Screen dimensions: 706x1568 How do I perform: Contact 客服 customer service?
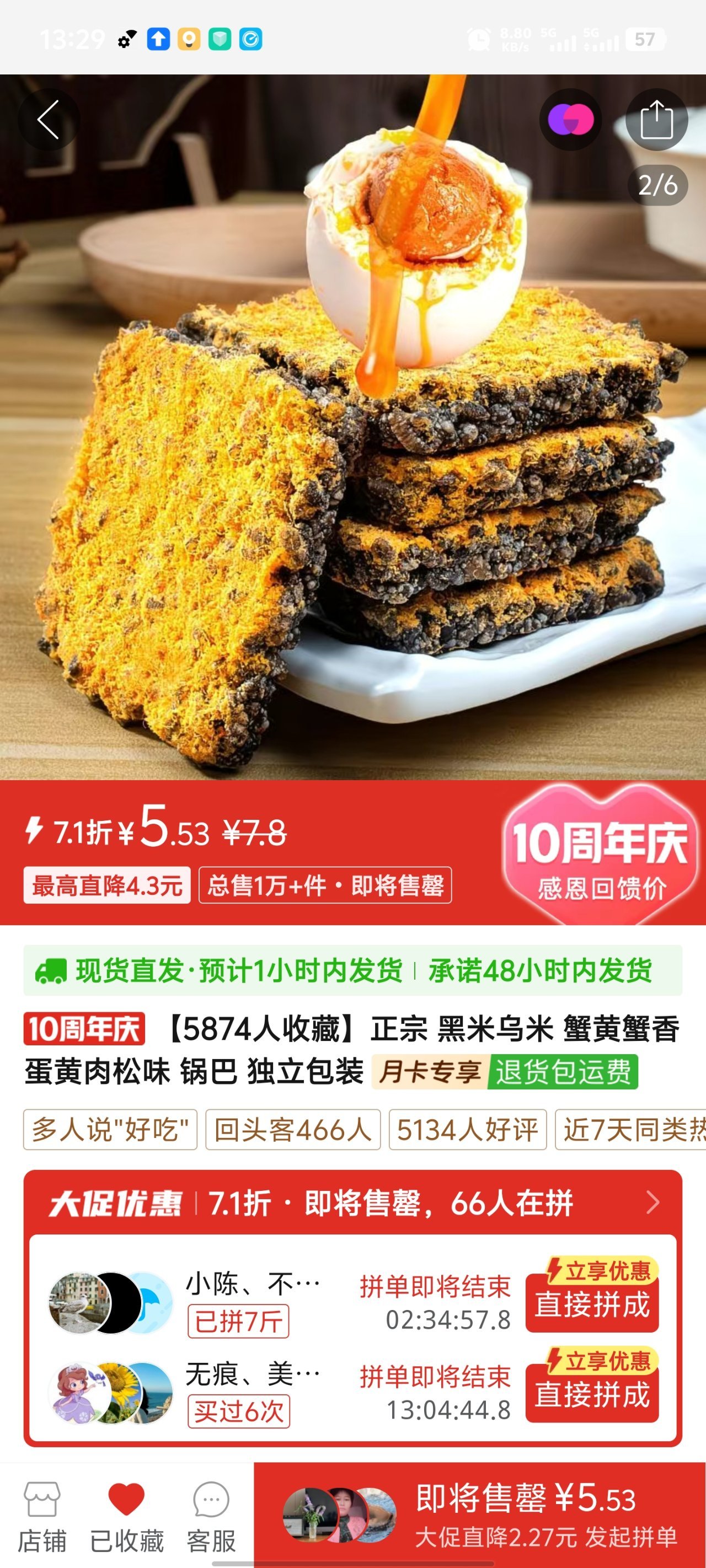click(211, 1516)
